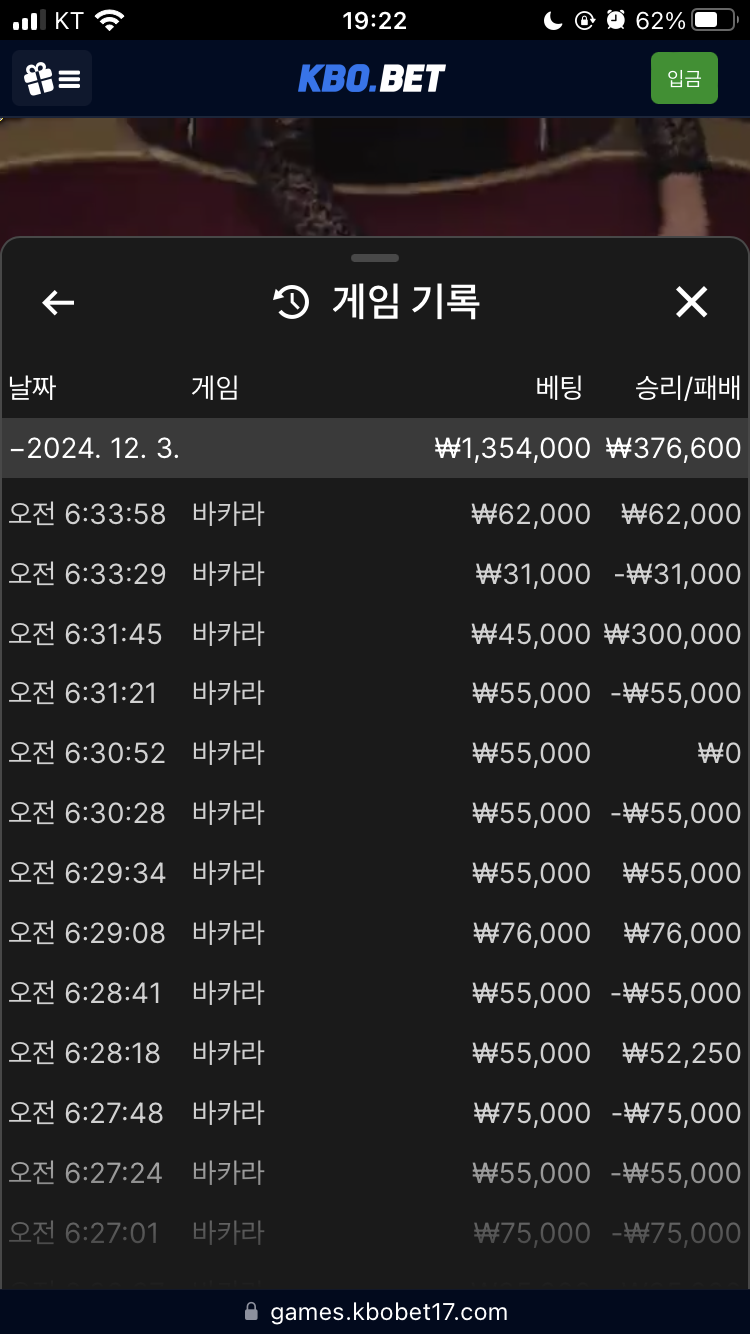The width and height of the screenshot is (750, 1334).
Task: Open the 오전 6:27:48 바카라 record
Action: [375, 1113]
